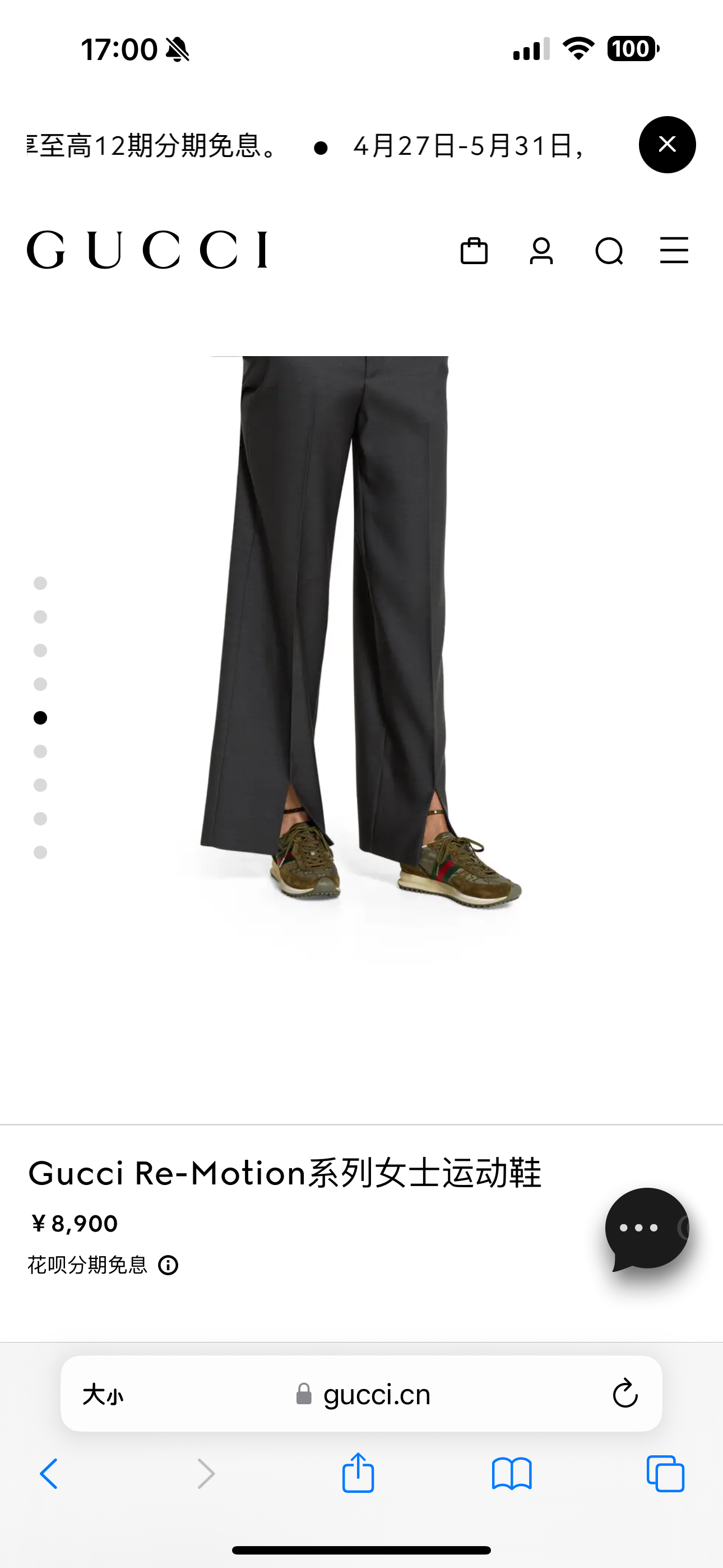Share this product page

click(x=358, y=1473)
